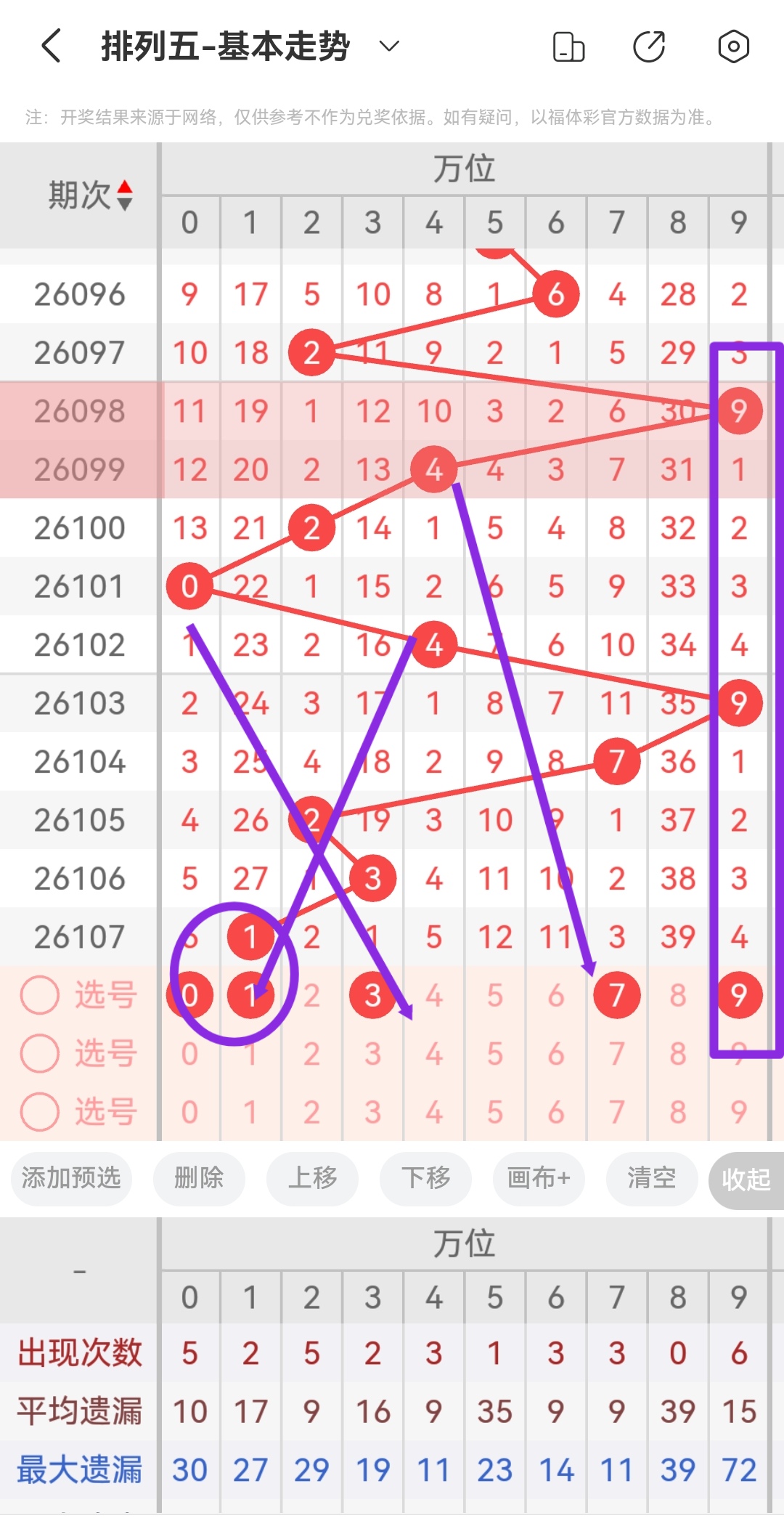Image resolution: width=784 pixels, height=1518 pixels.
Task: Pick number 2 in the third 选号 row
Action: point(311,1112)
